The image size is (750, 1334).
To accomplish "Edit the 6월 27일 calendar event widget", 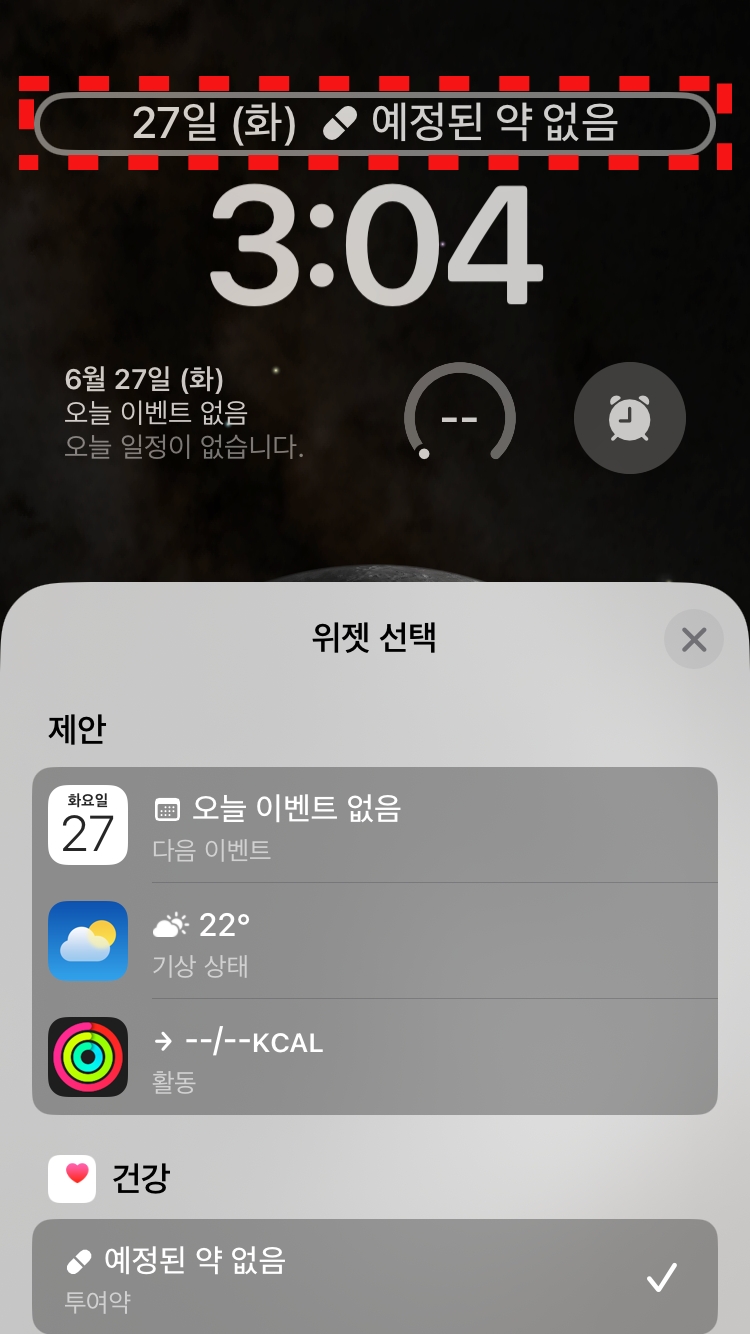I will point(185,412).
